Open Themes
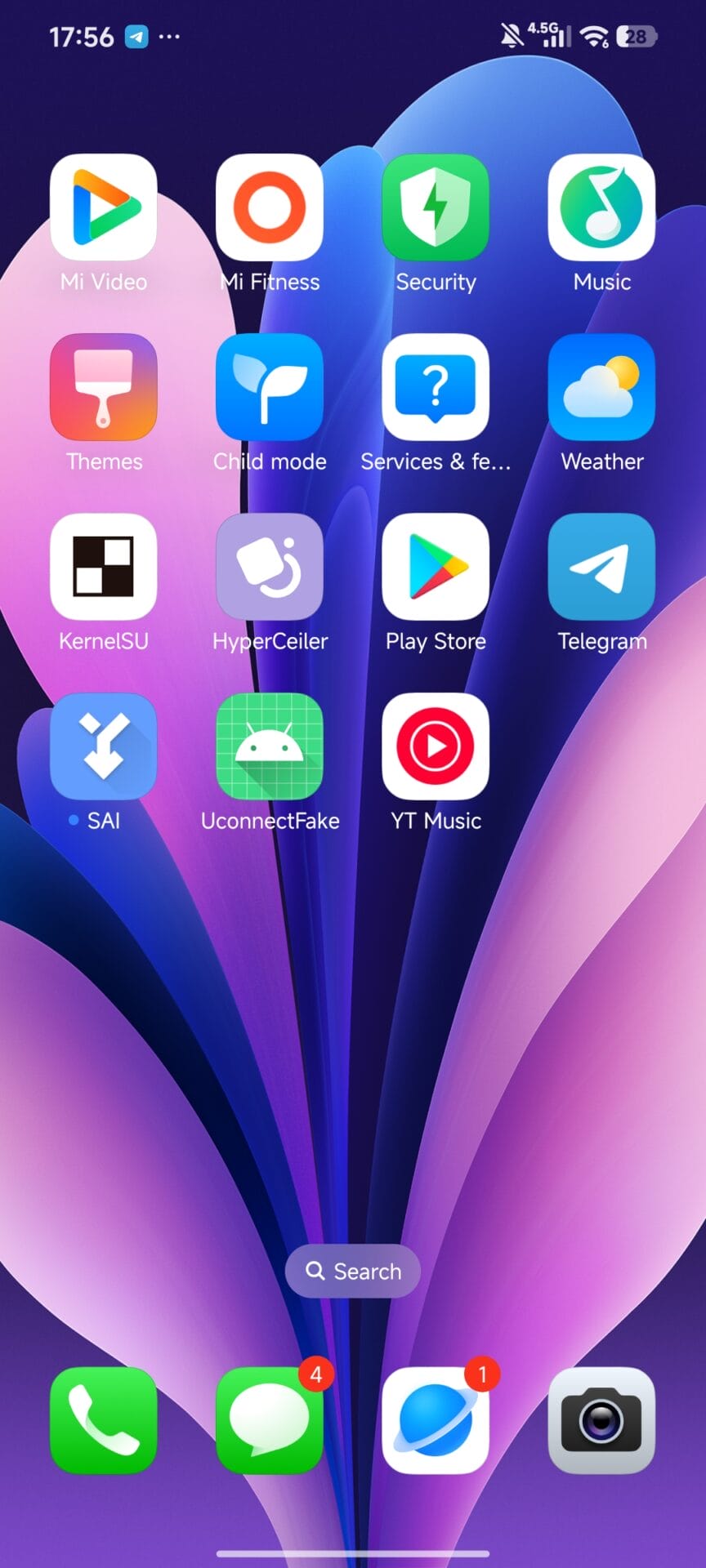Screen dimensions: 706x1568 click(x=104, y=387)
